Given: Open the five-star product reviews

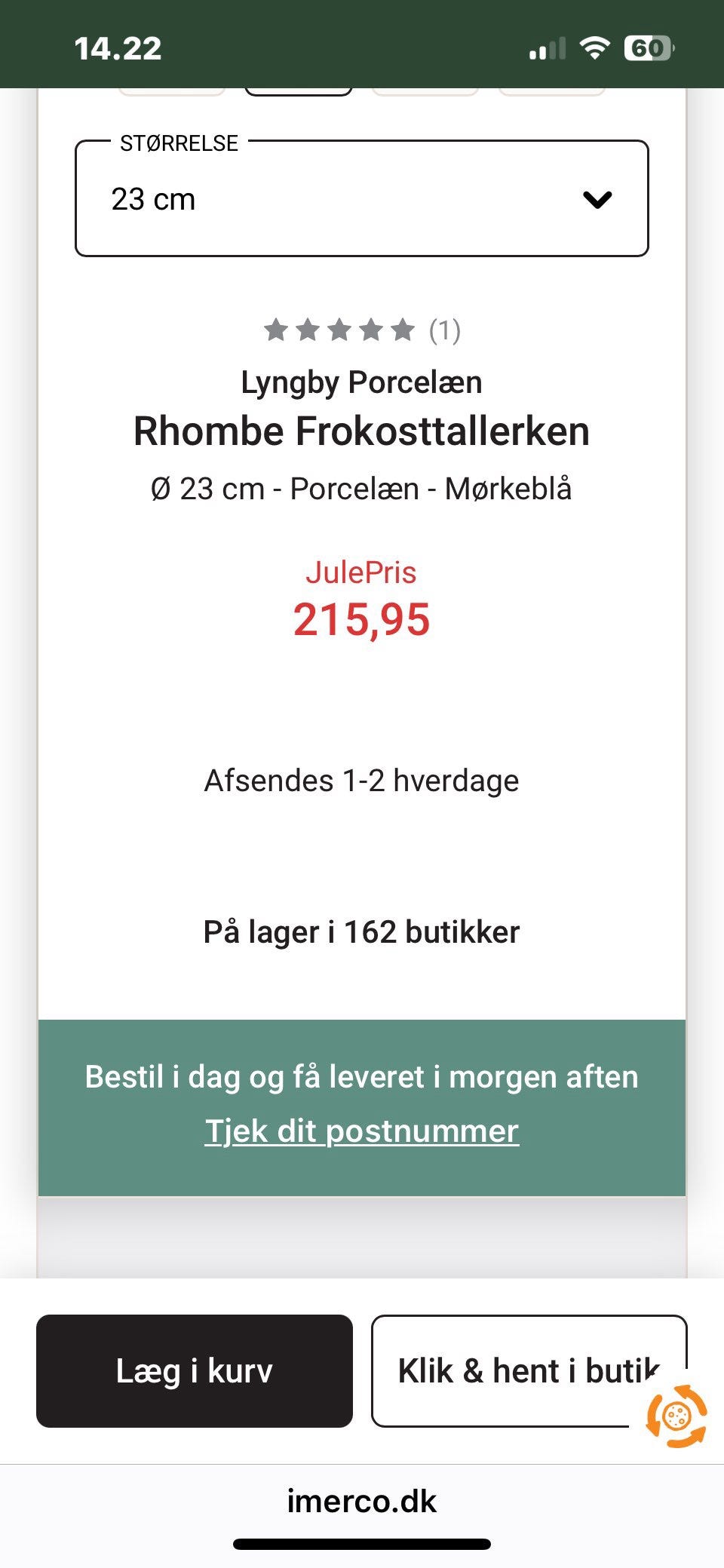Looking at the screenshot, I should coord(361,330).
